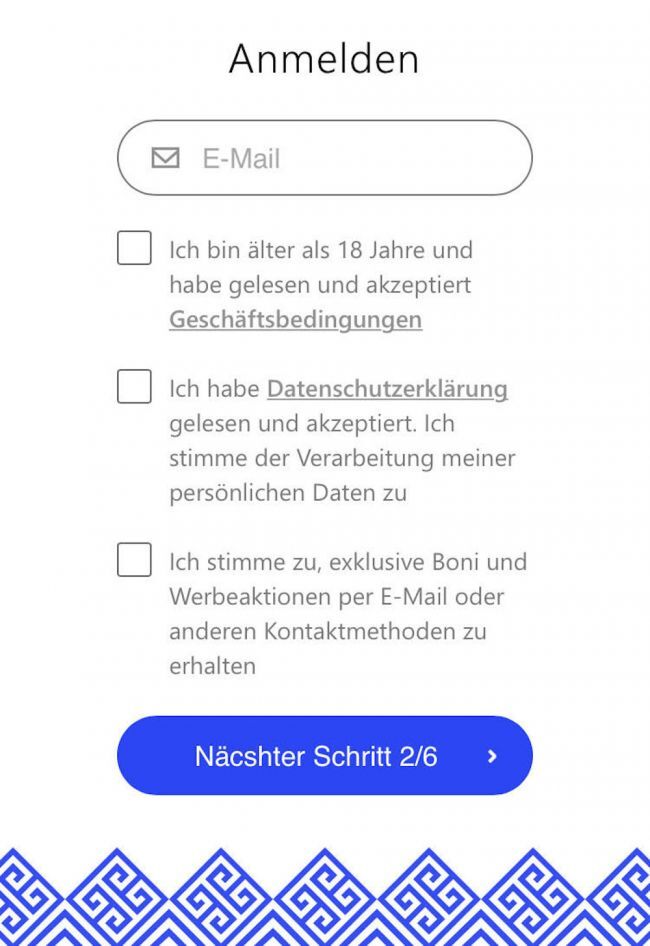Open the Datenschutzerklärung link
This screenshot has height=946, width=650.
pyautogui.click(x=387, y=388)
